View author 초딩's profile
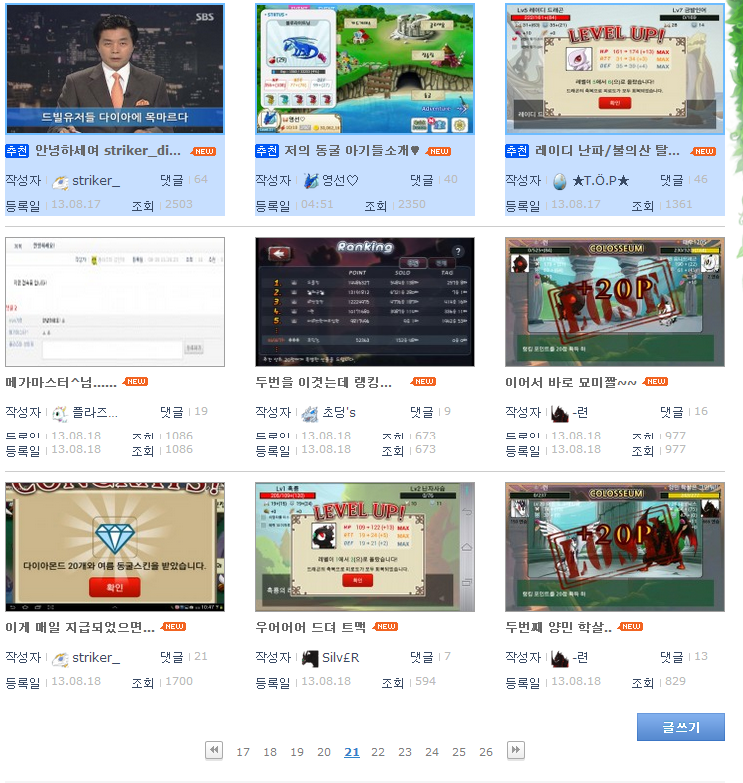Viewport: 743px width, 783px height. click(338, 412)
